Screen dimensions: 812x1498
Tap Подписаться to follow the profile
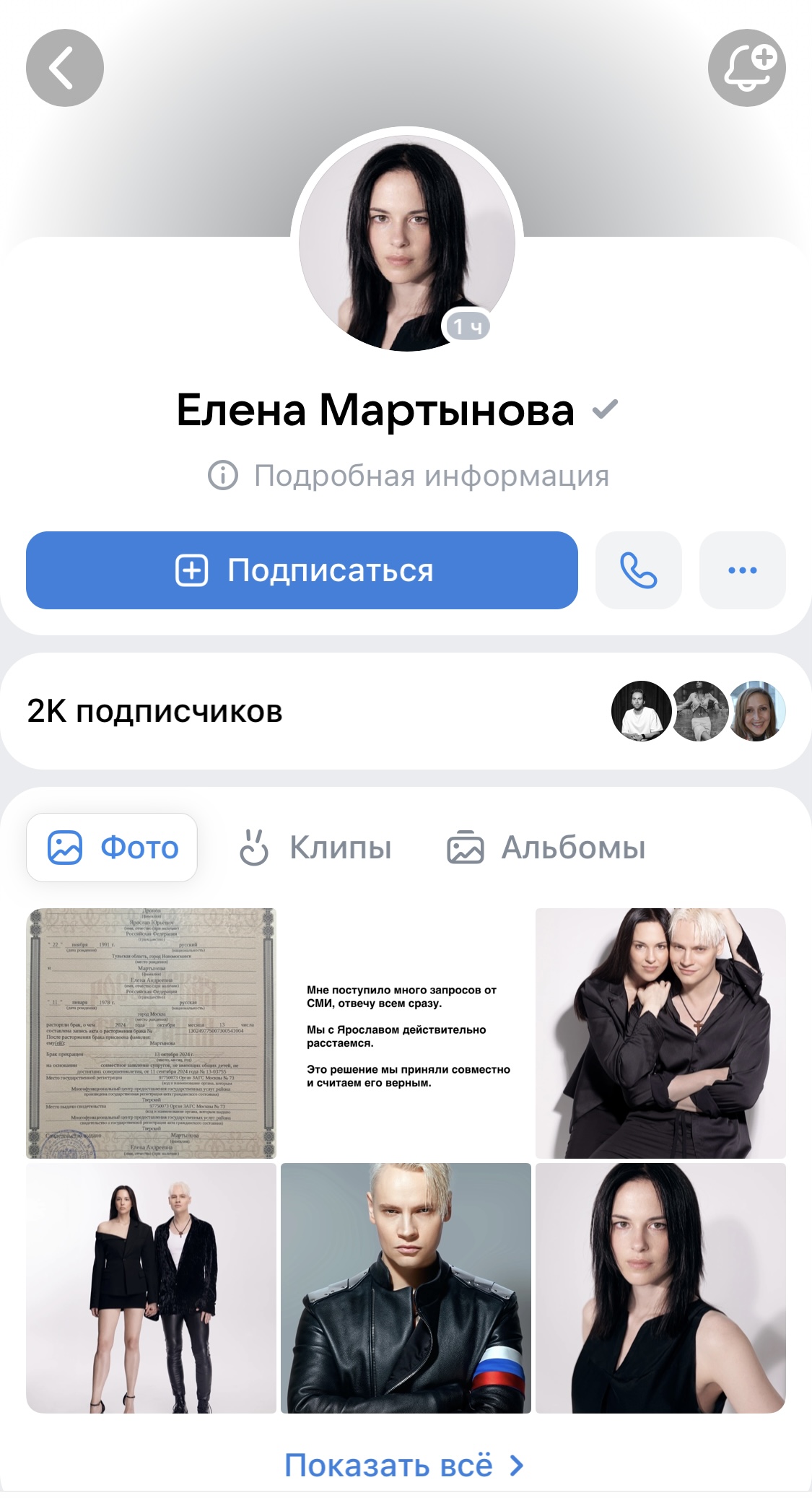pyautogui.click(x=302, y=570)
